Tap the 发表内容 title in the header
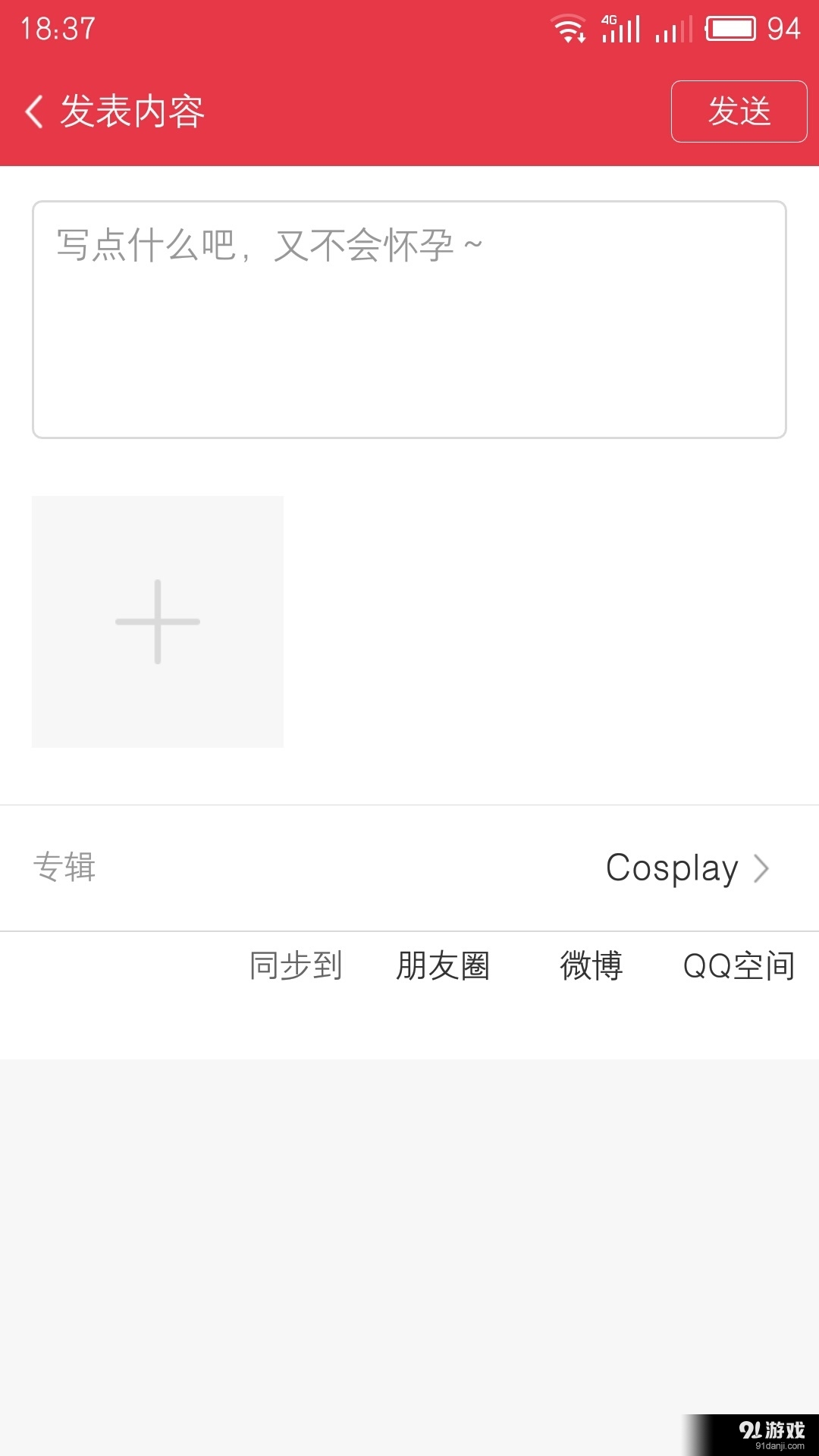 (x=132, y=112)
